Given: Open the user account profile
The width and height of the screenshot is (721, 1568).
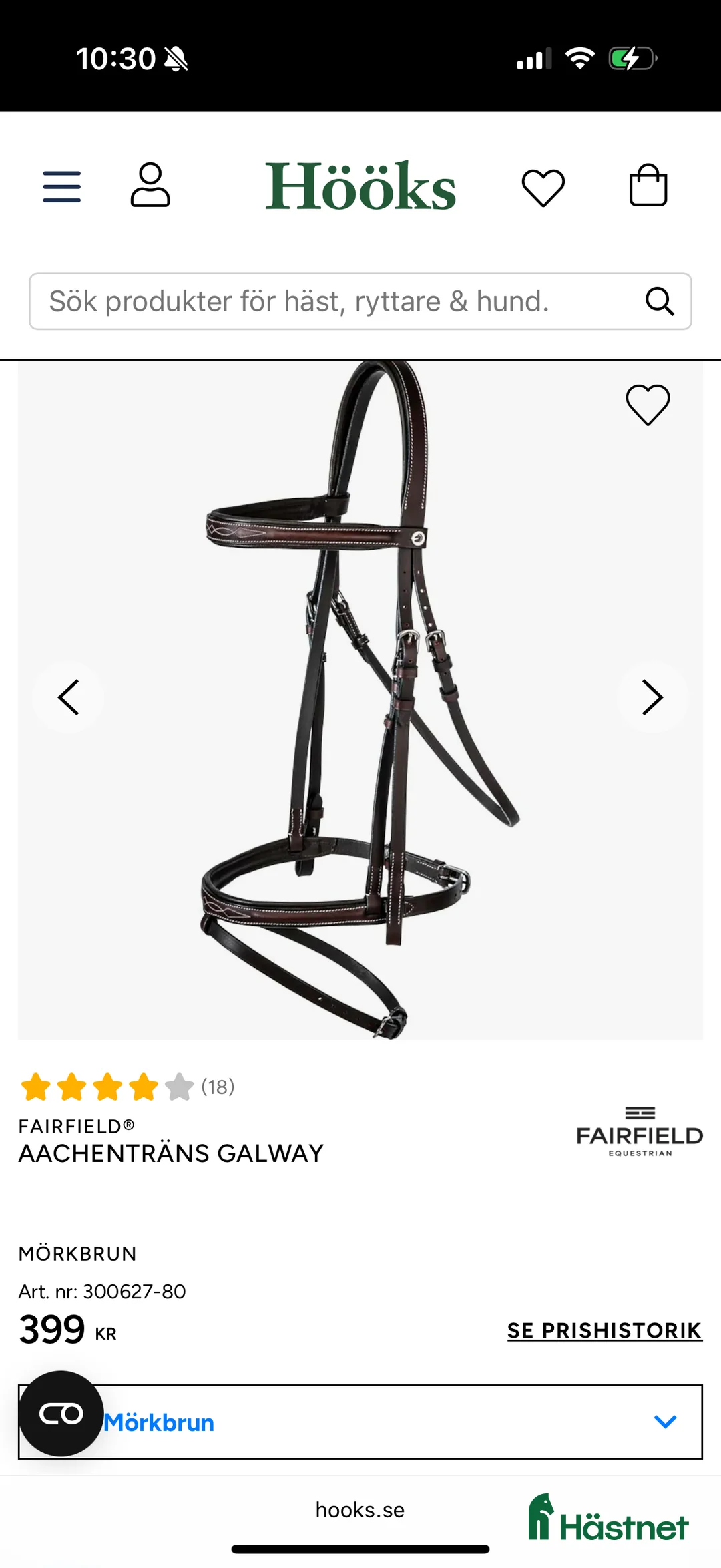Looking at the screenshot, I should (x=150, y=185).
